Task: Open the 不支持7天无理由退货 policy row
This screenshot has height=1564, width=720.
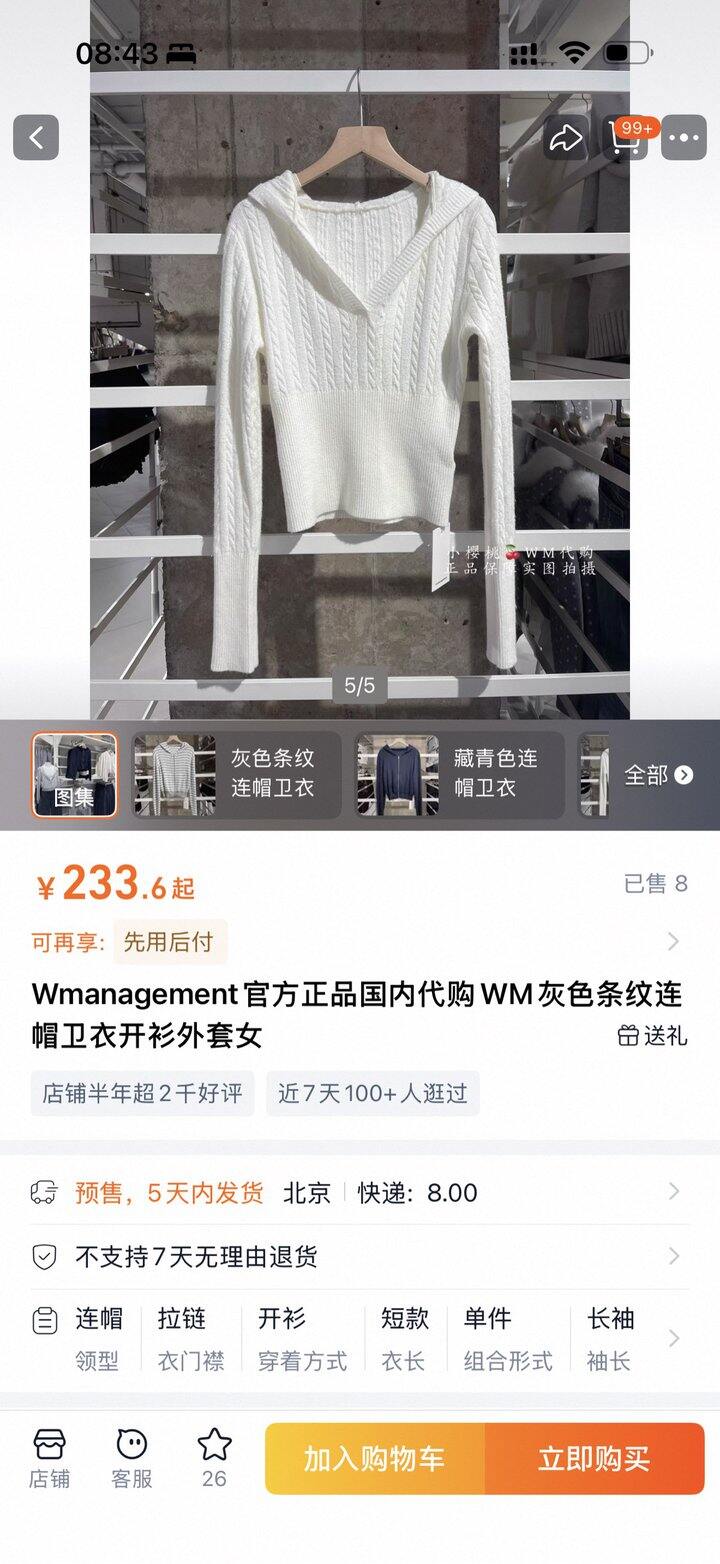Action: click(360, 1256)
